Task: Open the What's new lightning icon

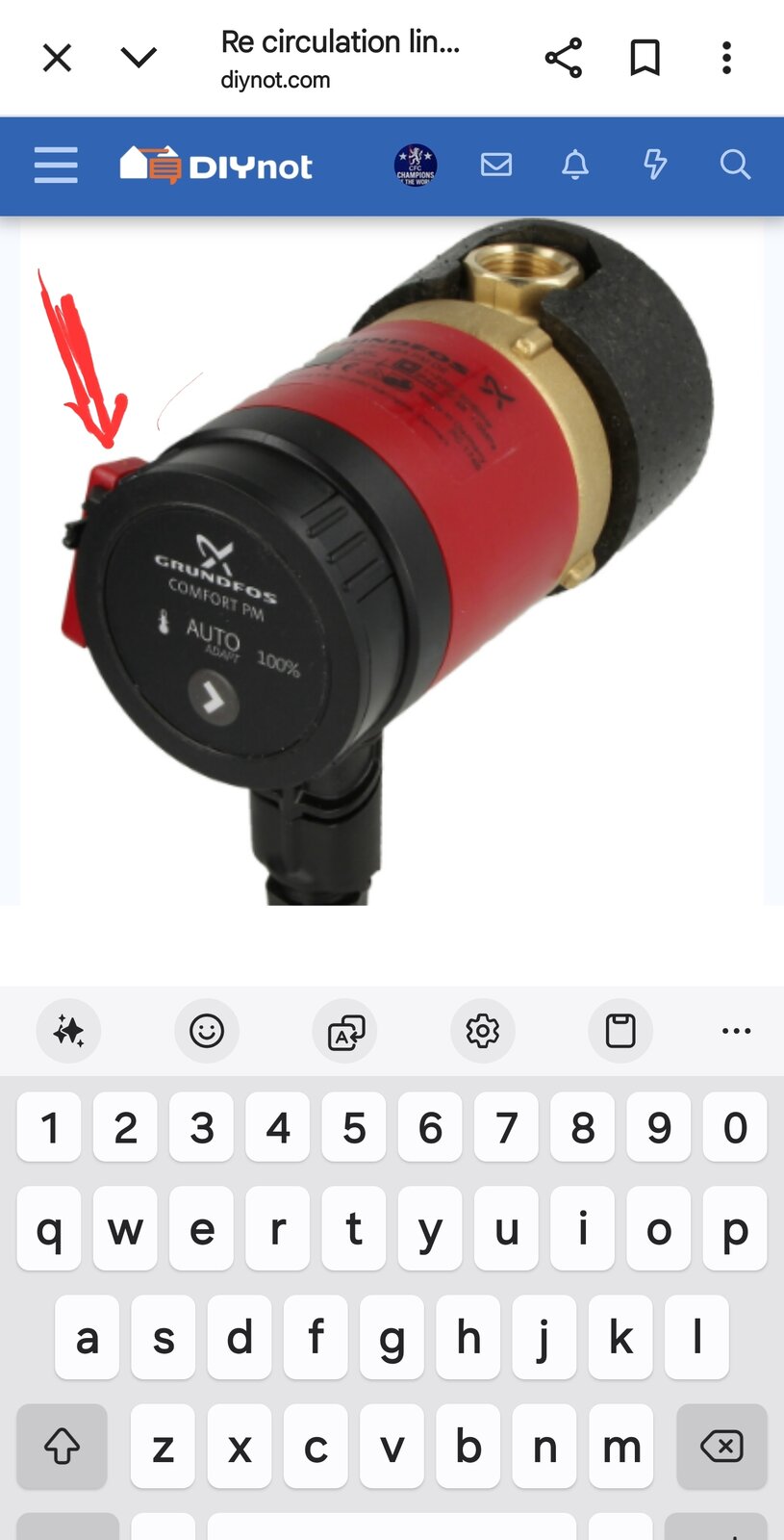Action: coord(655,166)
